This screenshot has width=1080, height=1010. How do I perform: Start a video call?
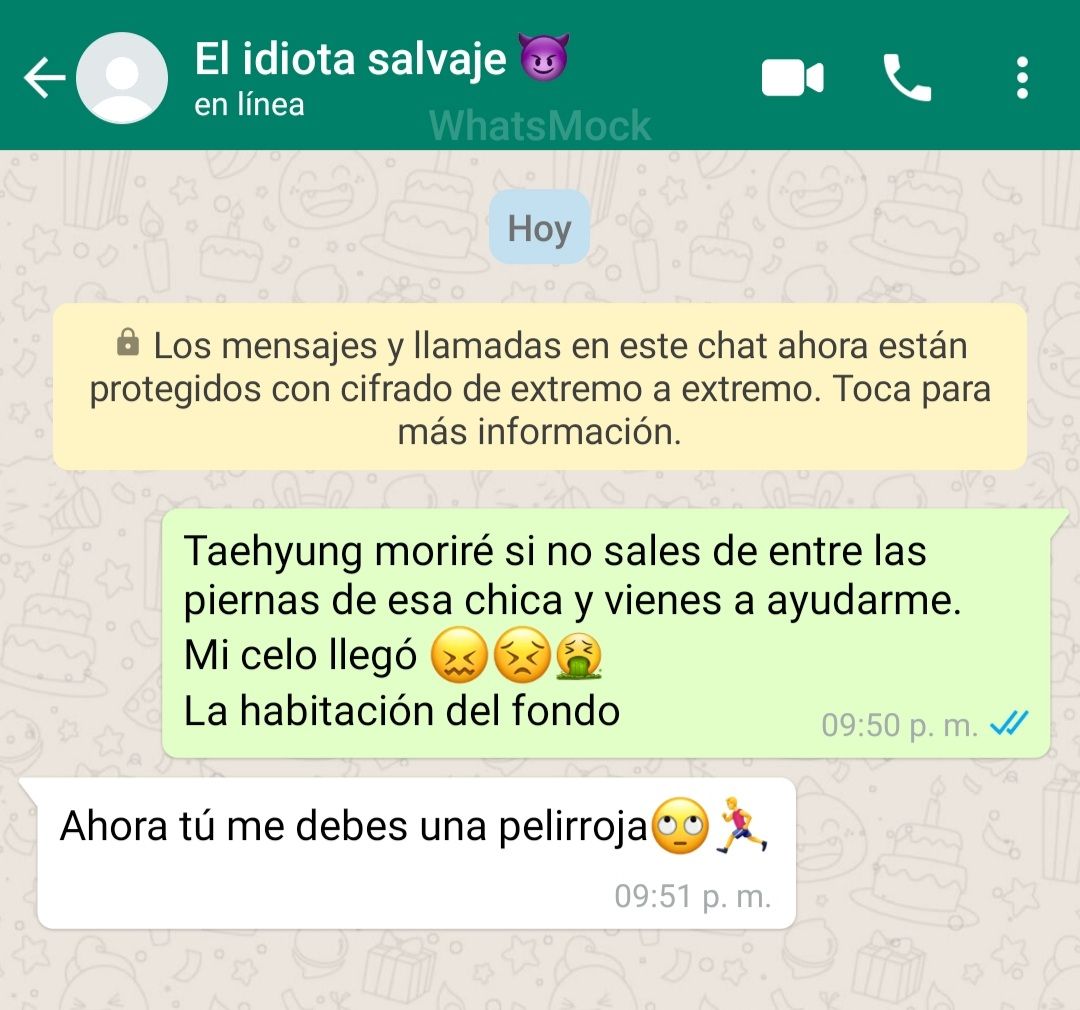[792, 79]
